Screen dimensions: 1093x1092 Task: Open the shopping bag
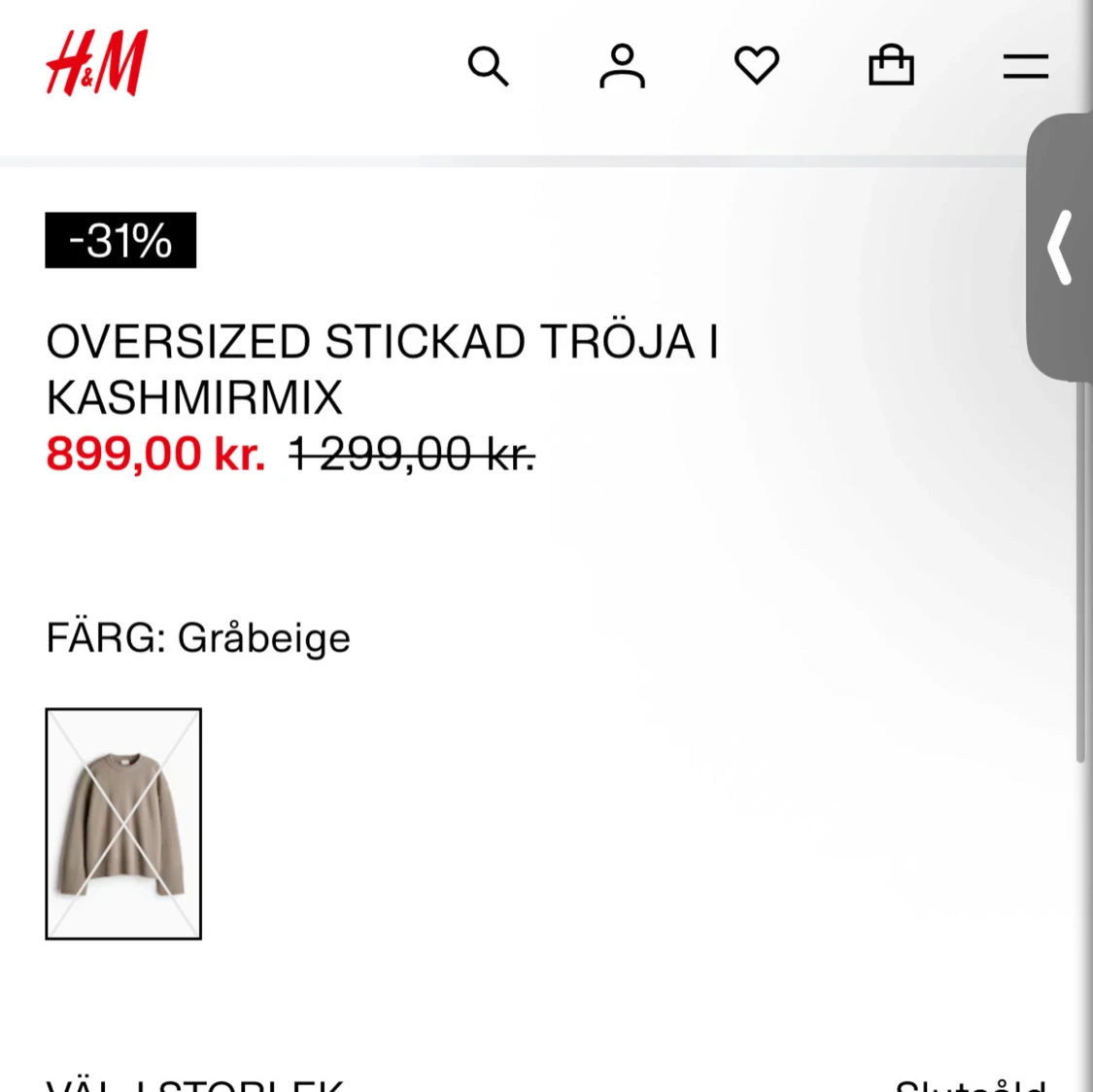click(x=891, y=66)
